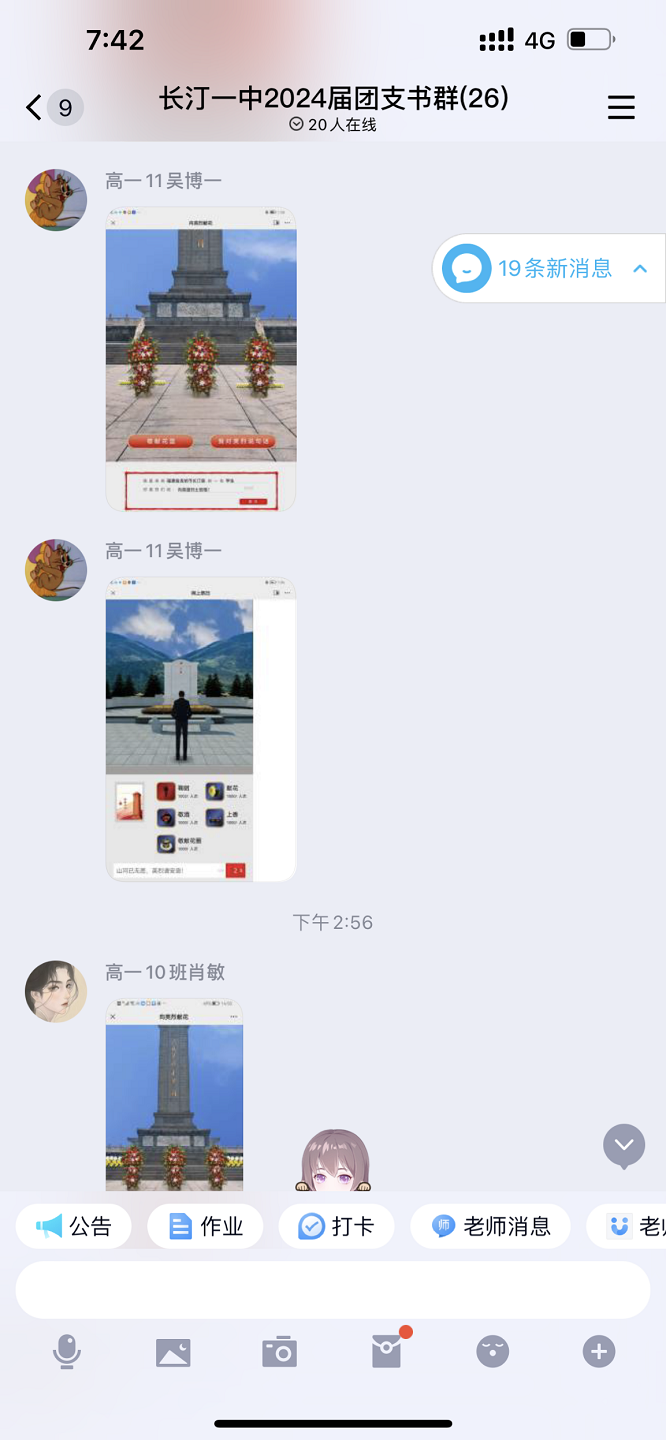Viewport: 666px width, 1440px height.
Task: Show the 20人在线 online members list
Action: pos(333,125)
